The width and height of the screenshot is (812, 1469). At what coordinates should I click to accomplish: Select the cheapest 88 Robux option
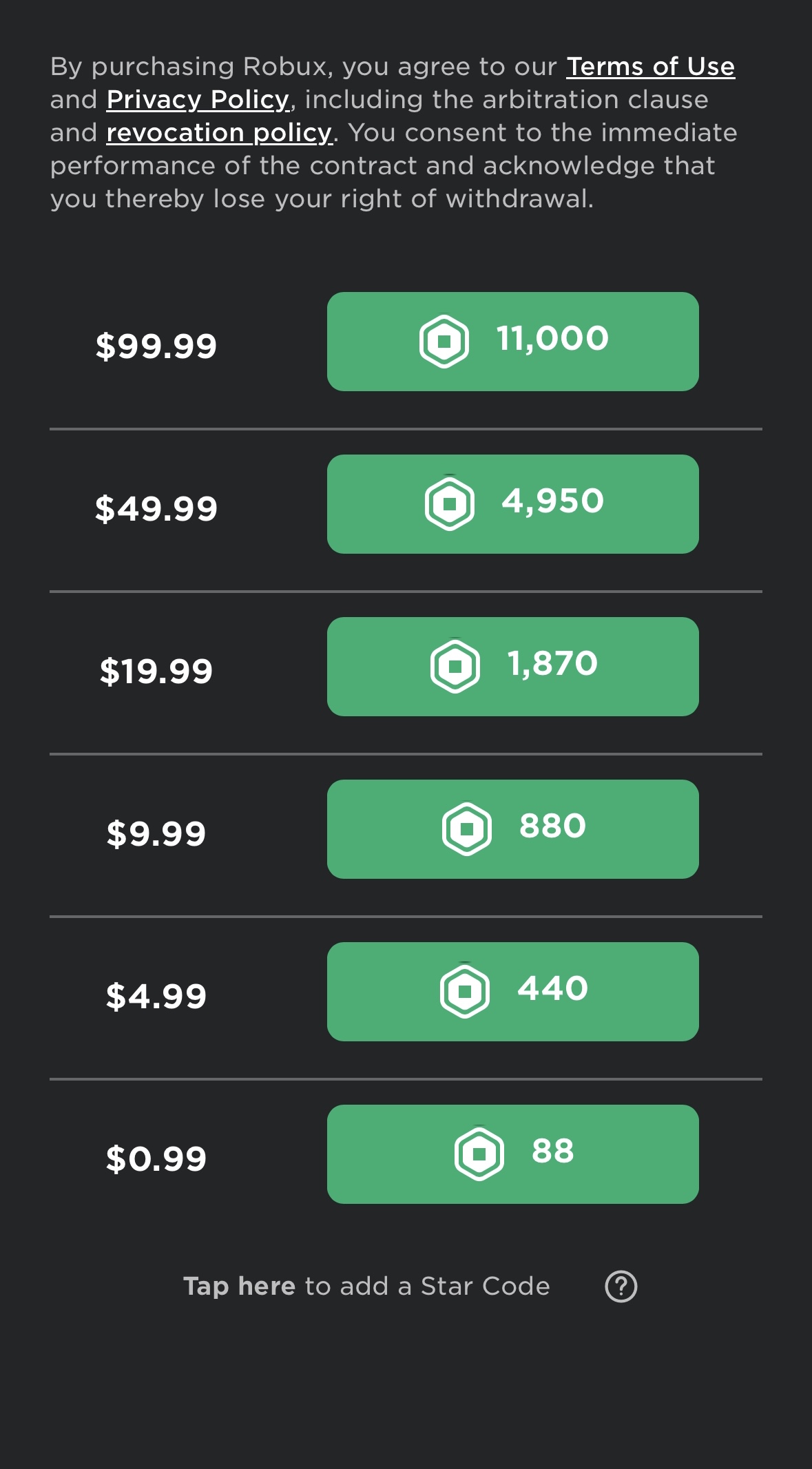point(513,1154)
